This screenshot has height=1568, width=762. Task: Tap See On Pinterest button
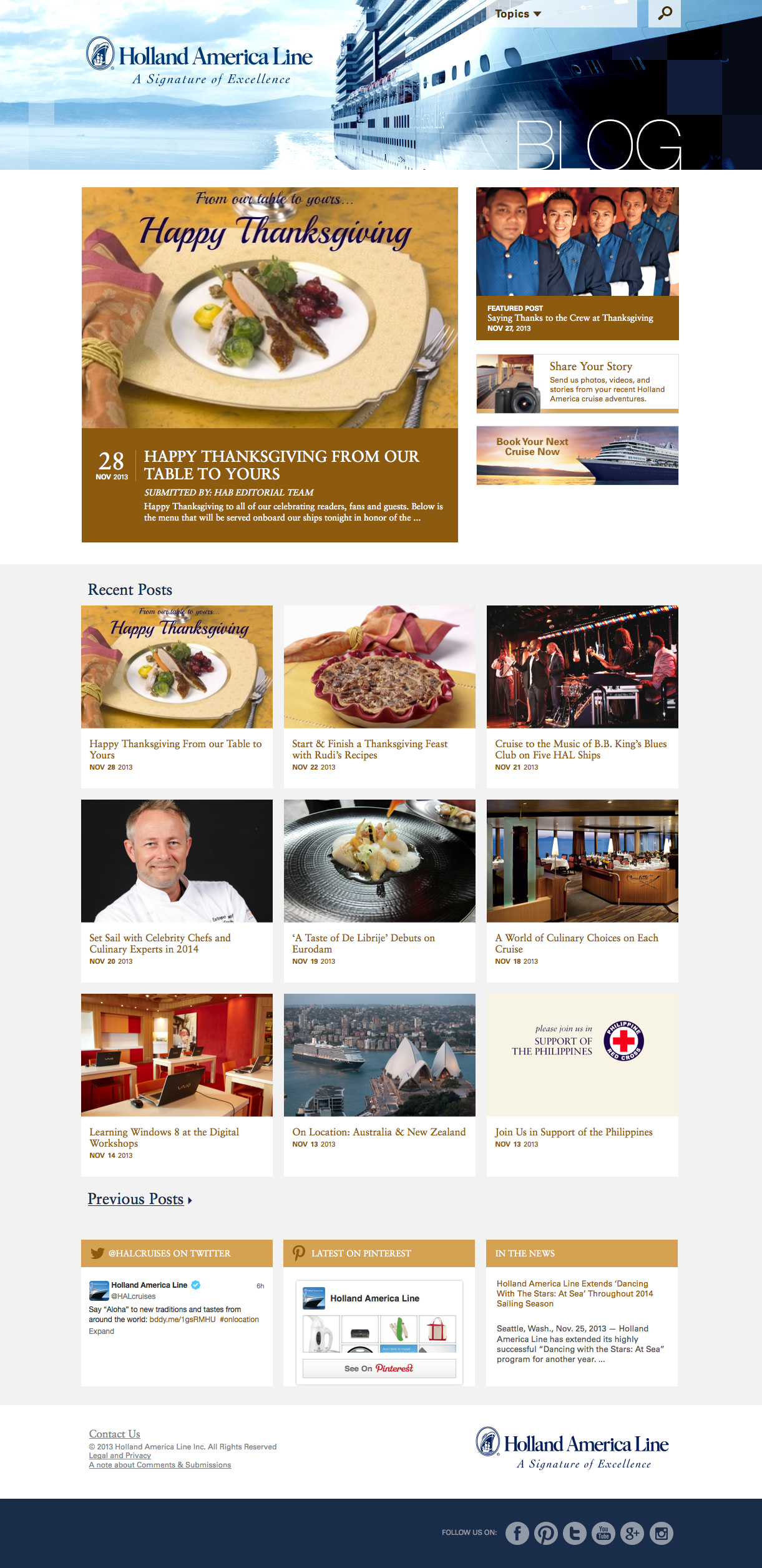tap(379, 1368)
